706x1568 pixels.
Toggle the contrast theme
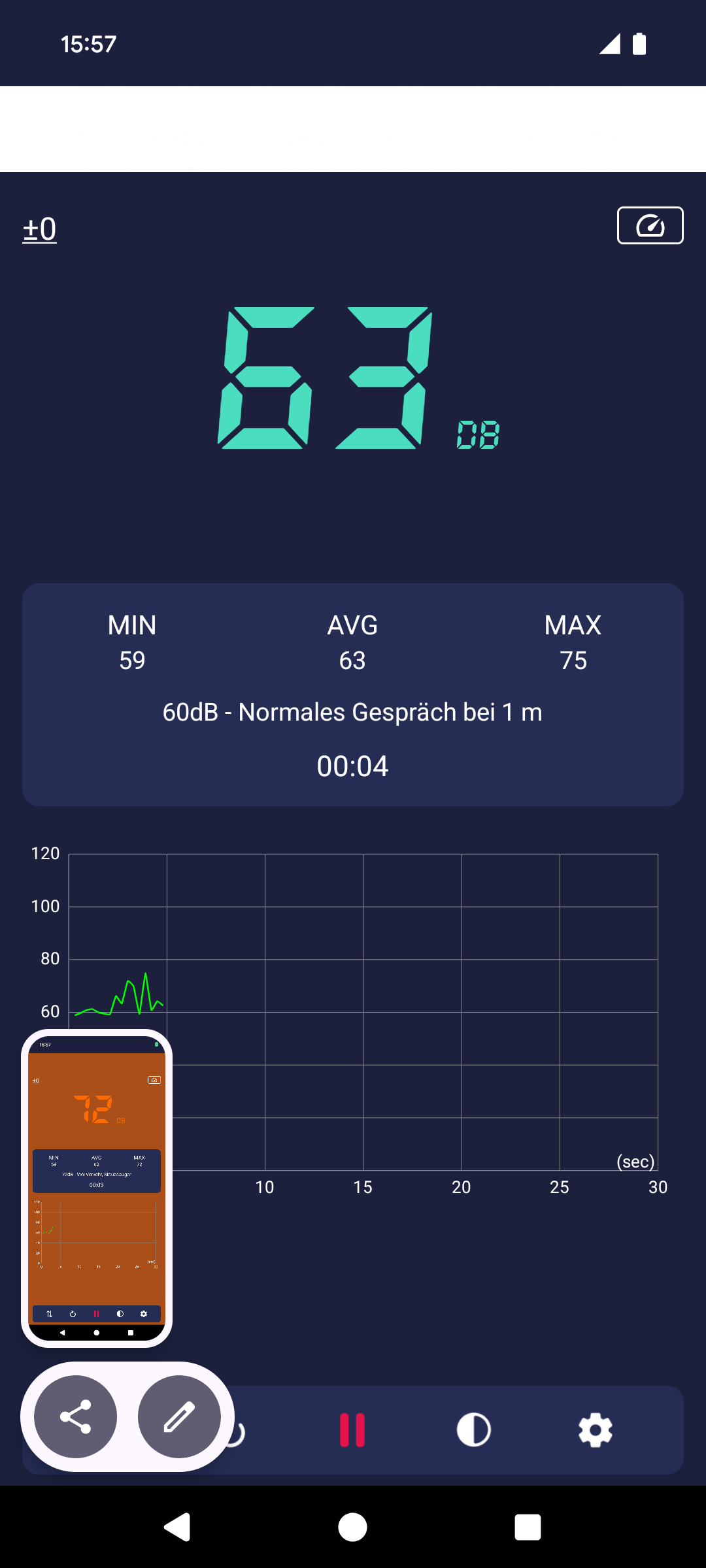pyautogui.click(x=474, y=1430)
